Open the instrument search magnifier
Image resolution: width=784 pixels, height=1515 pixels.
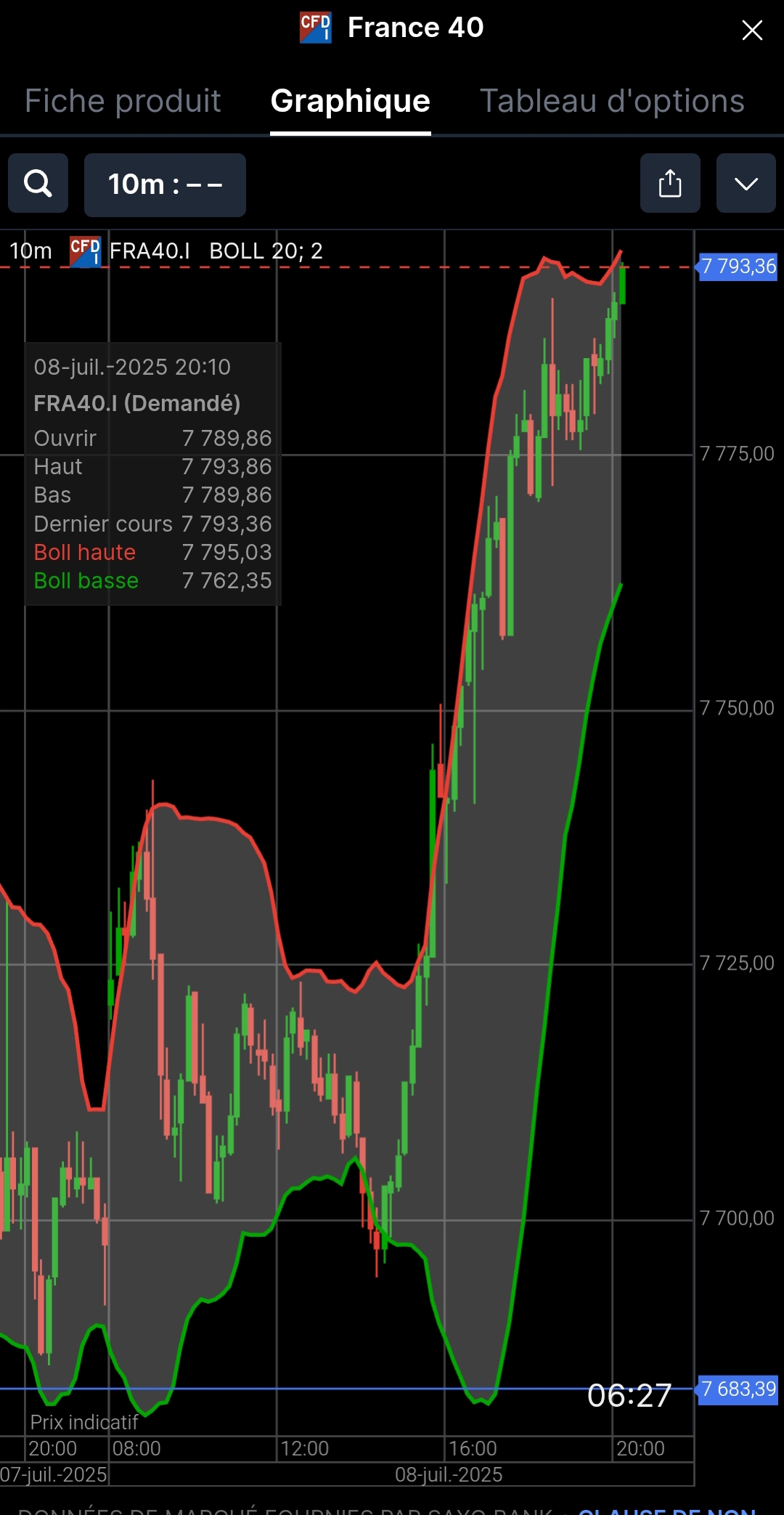(x=38, y=184)
